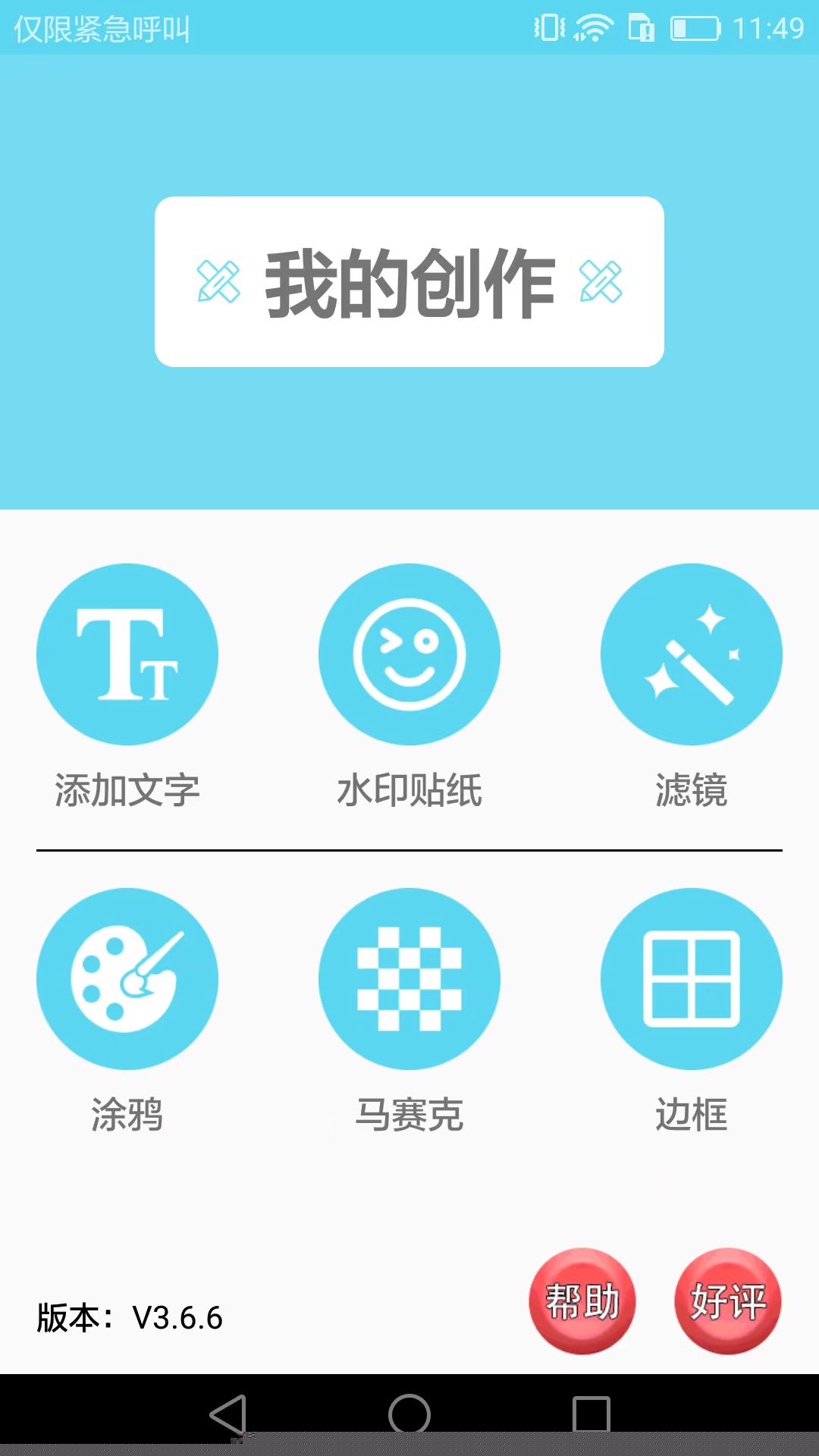
Task: Start the 涂鸦 doodle tool
Action: [127, 979]
